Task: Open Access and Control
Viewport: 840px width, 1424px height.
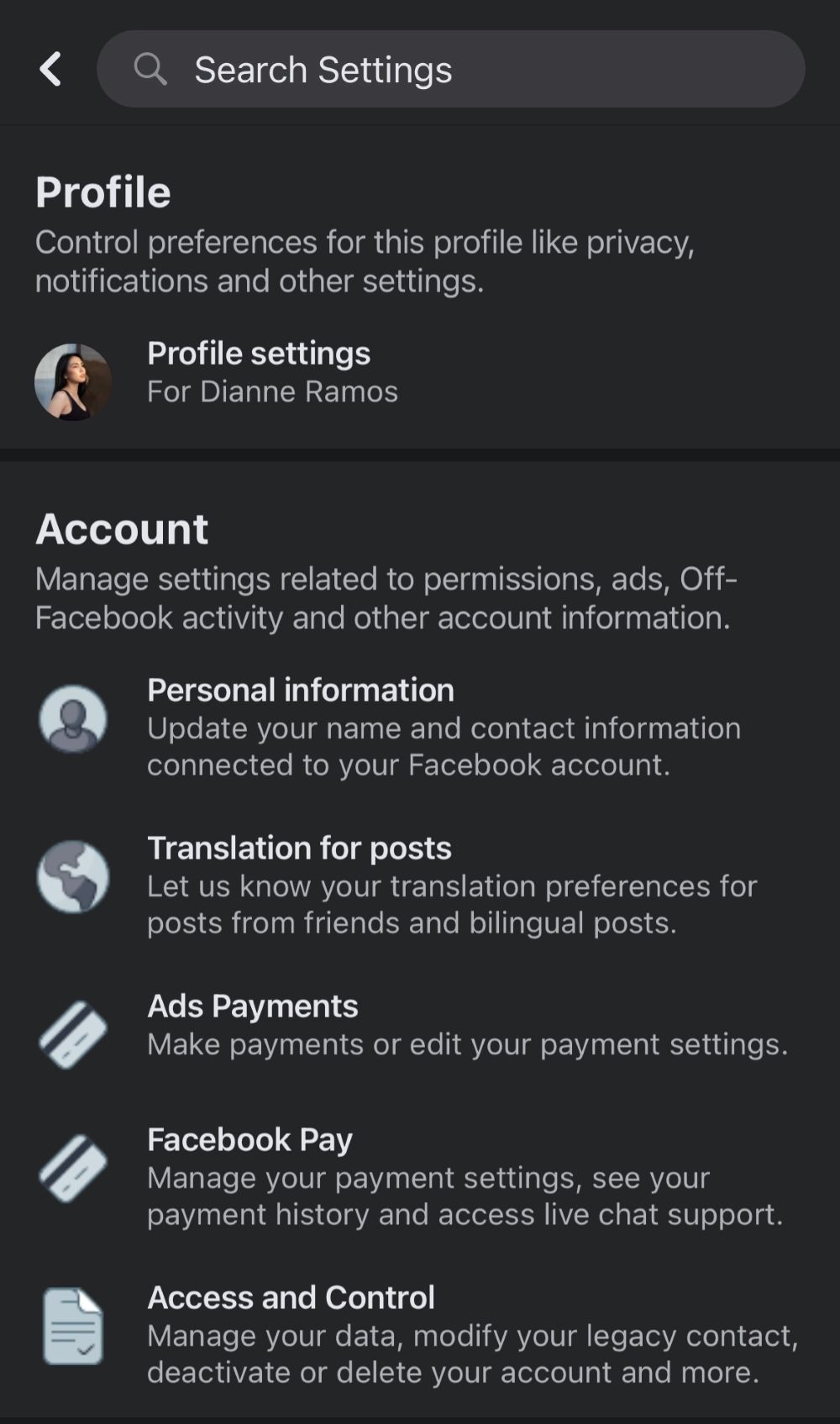Action: 420,1334
